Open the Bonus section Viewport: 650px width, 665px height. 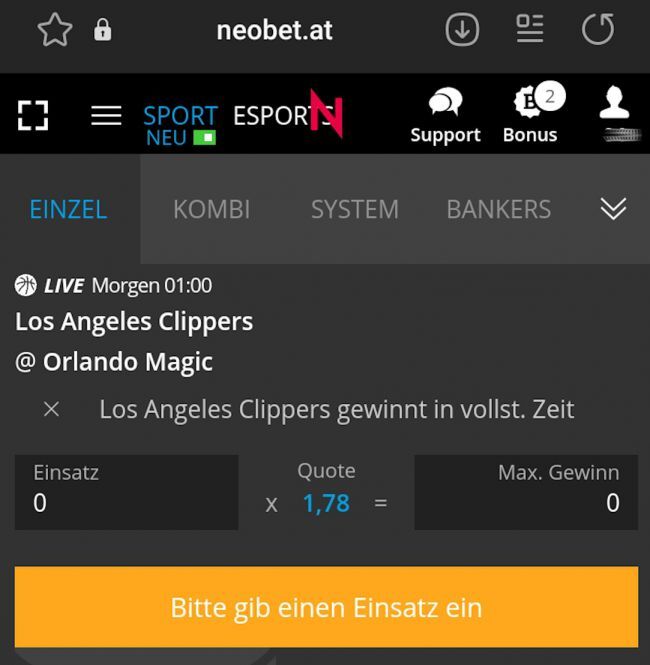[530, 116]
